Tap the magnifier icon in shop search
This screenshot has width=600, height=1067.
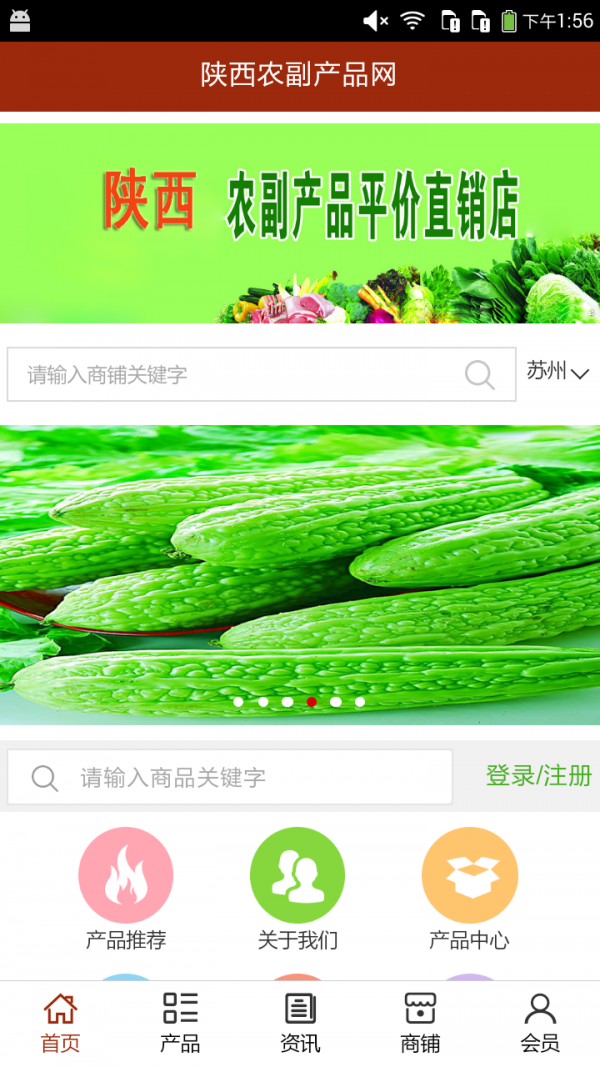click(480, 375)
